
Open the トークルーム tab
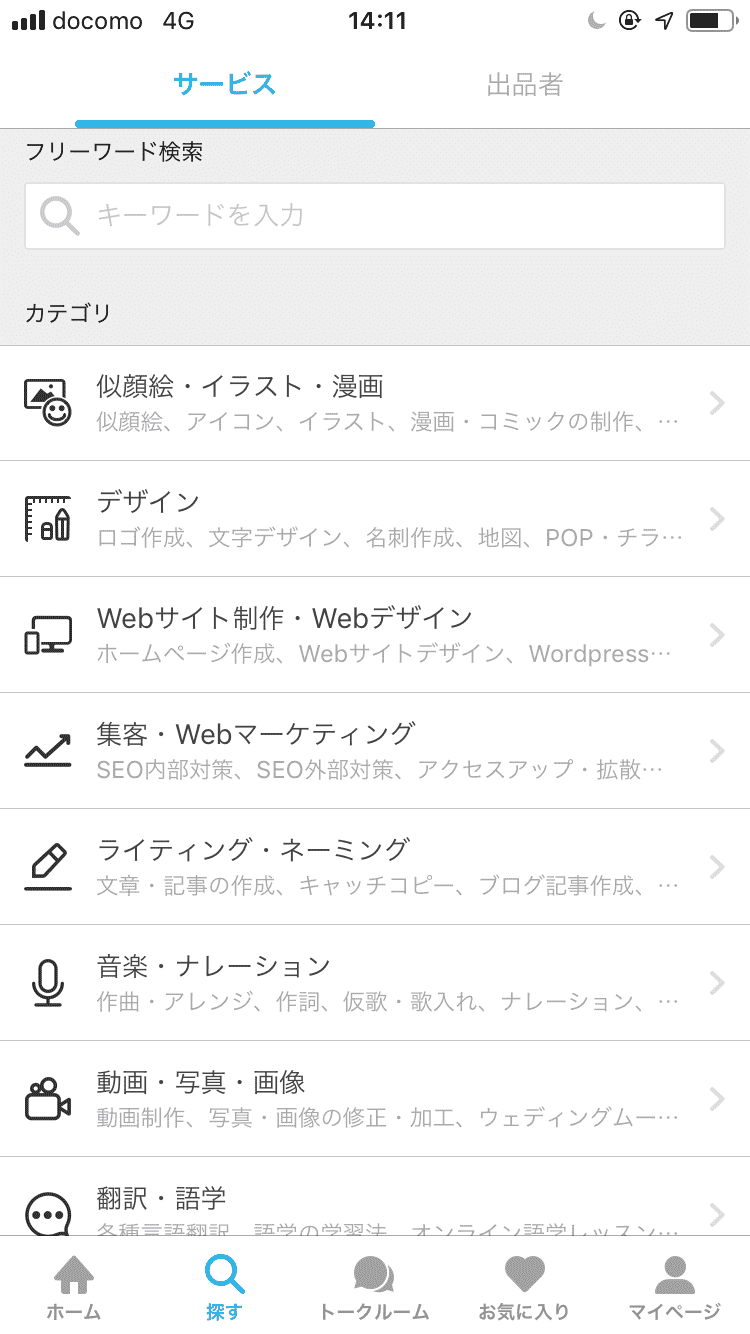(374, 1288)
